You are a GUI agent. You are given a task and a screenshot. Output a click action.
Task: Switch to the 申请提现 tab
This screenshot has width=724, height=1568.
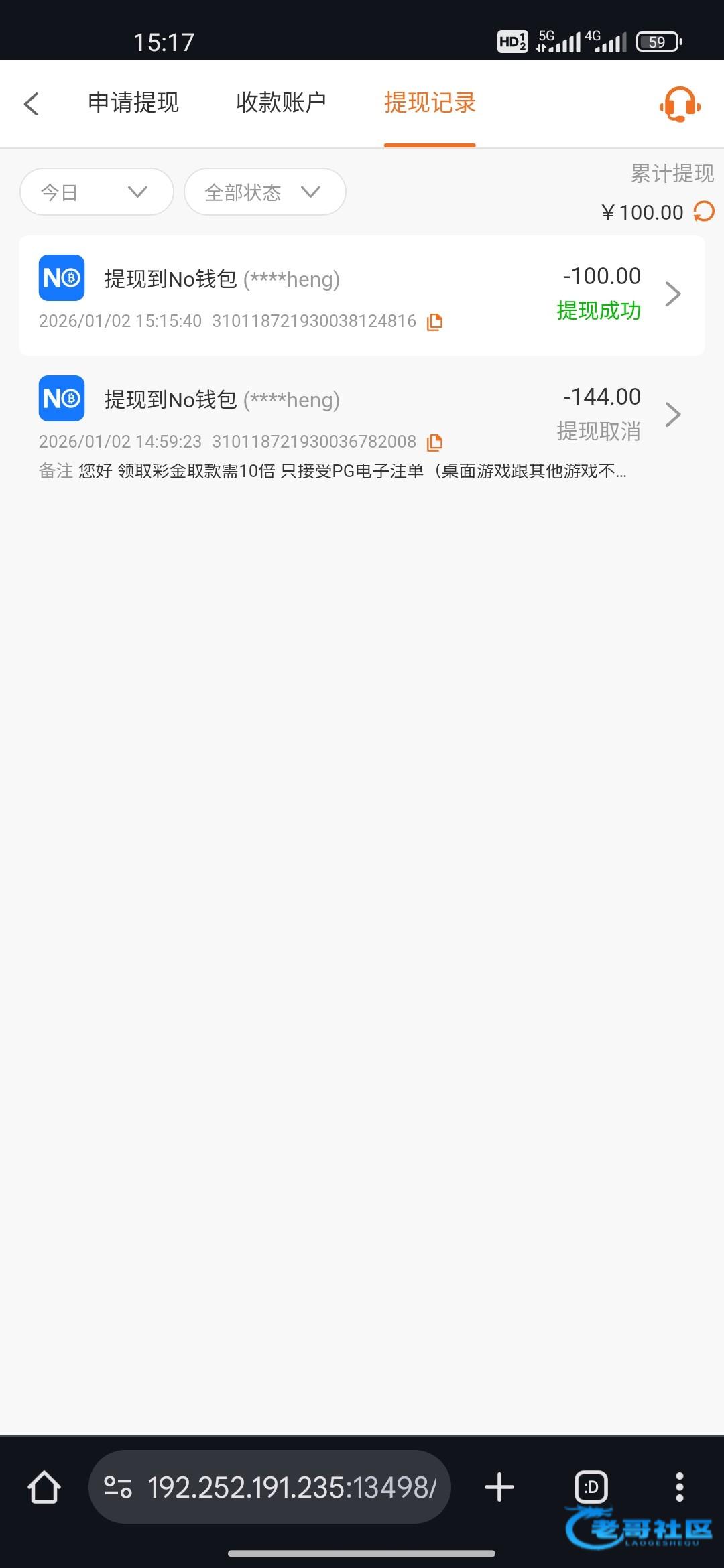click(x=133, y=103)
